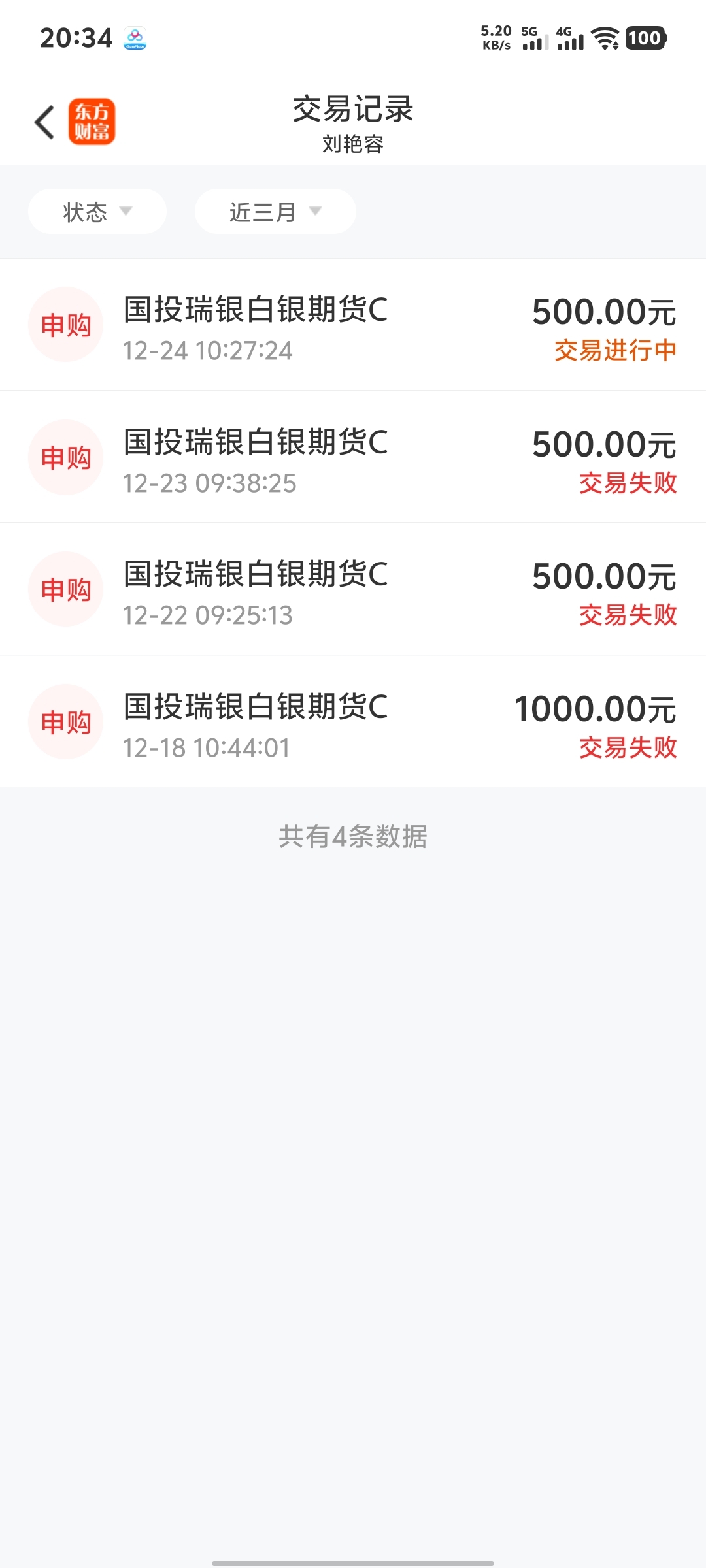
Task: Tap the battery indicator showing 100
Action: pos(644,39)
